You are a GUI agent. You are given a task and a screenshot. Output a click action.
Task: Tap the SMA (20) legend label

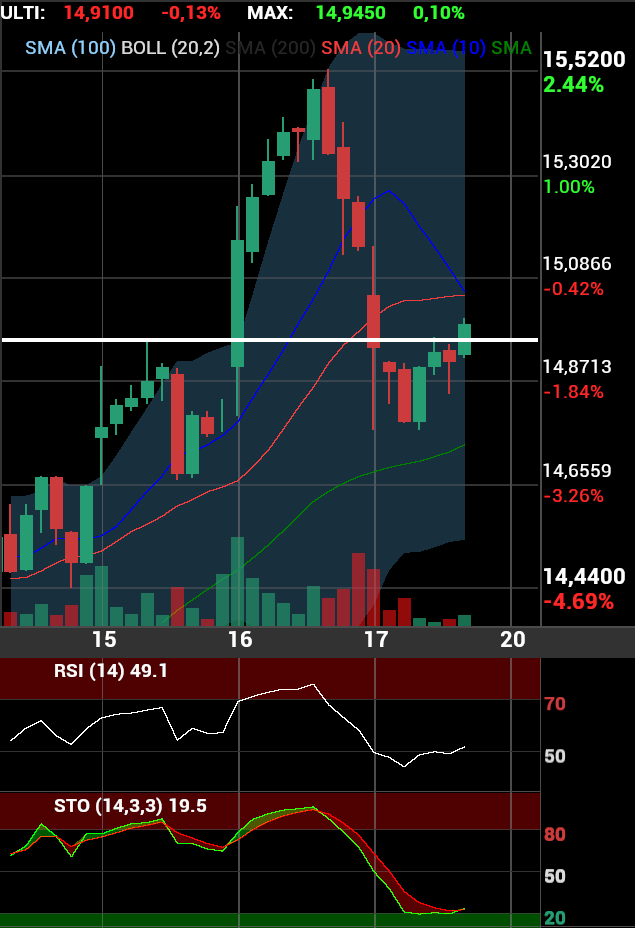[x=361, y=47]
